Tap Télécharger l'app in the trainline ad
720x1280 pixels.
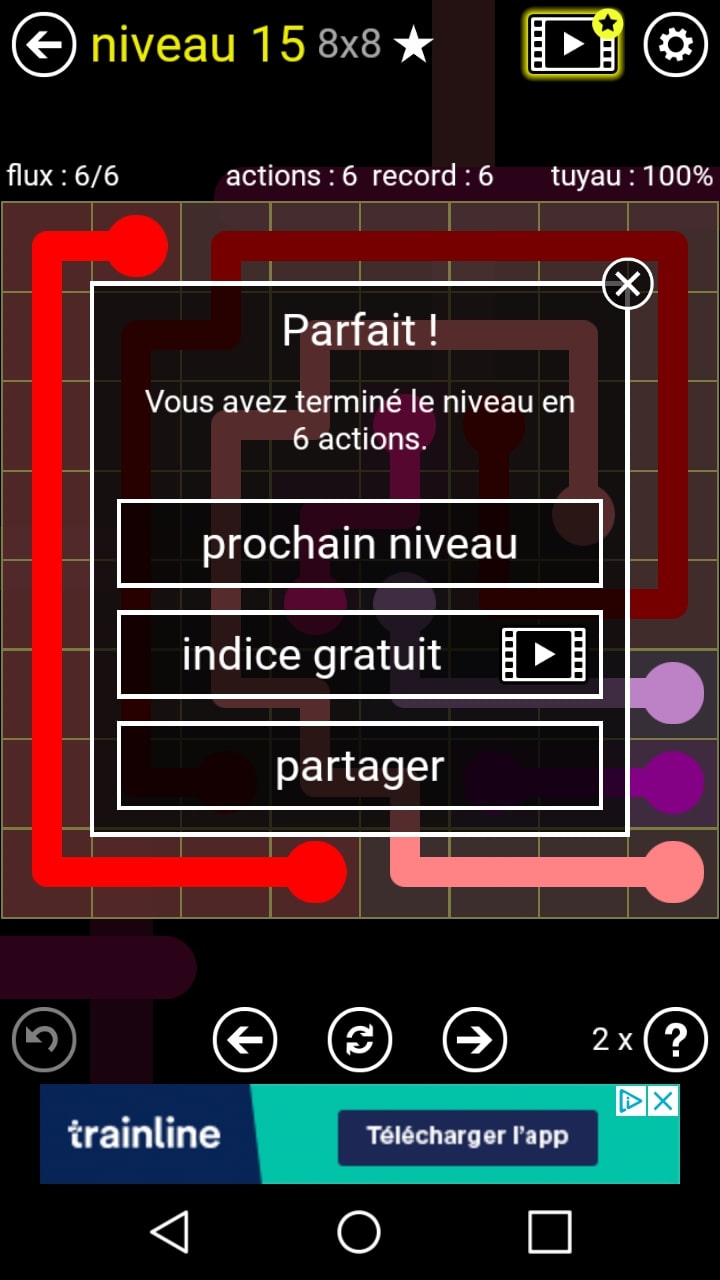pyautogui.click(x=467, y=1136)
